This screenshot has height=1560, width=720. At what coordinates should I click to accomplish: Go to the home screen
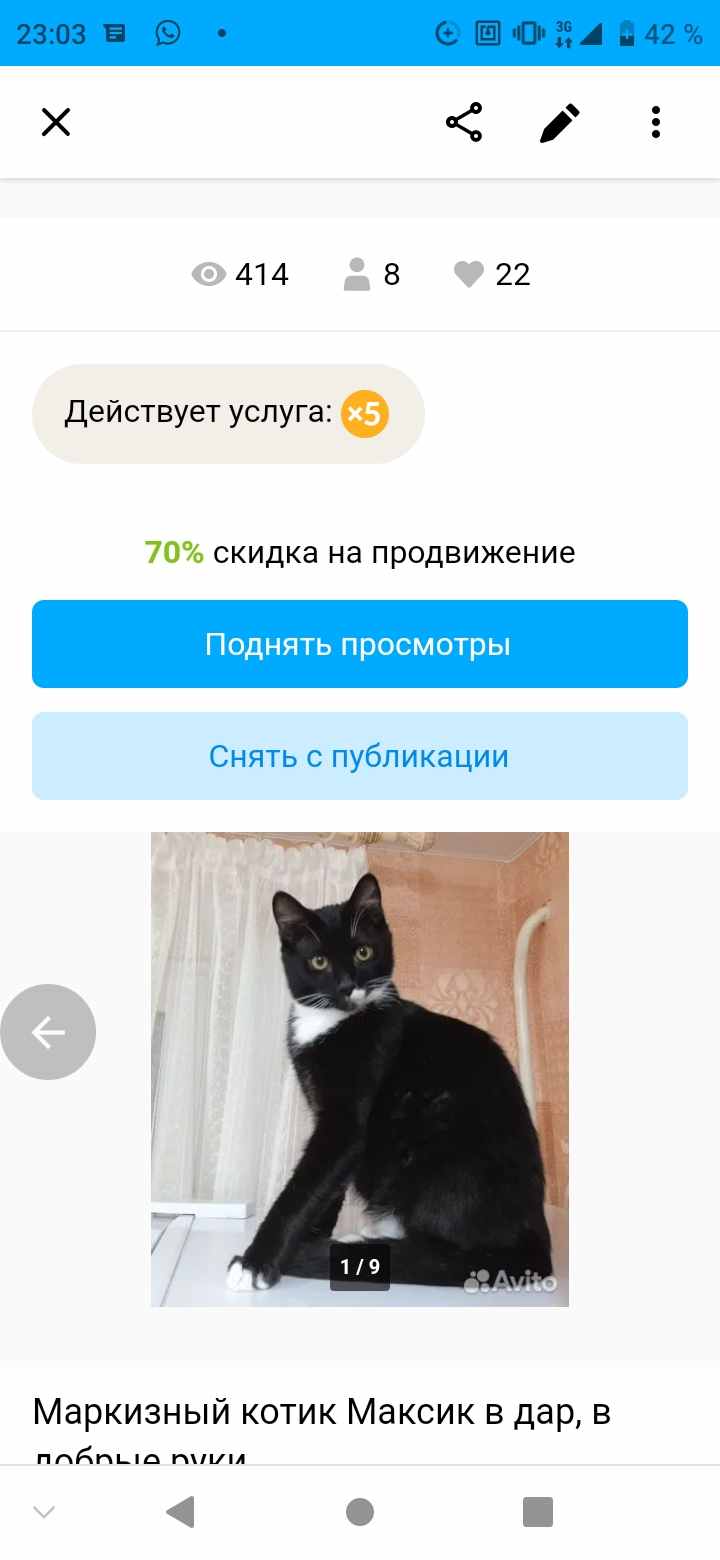(x=360, y=1512)
